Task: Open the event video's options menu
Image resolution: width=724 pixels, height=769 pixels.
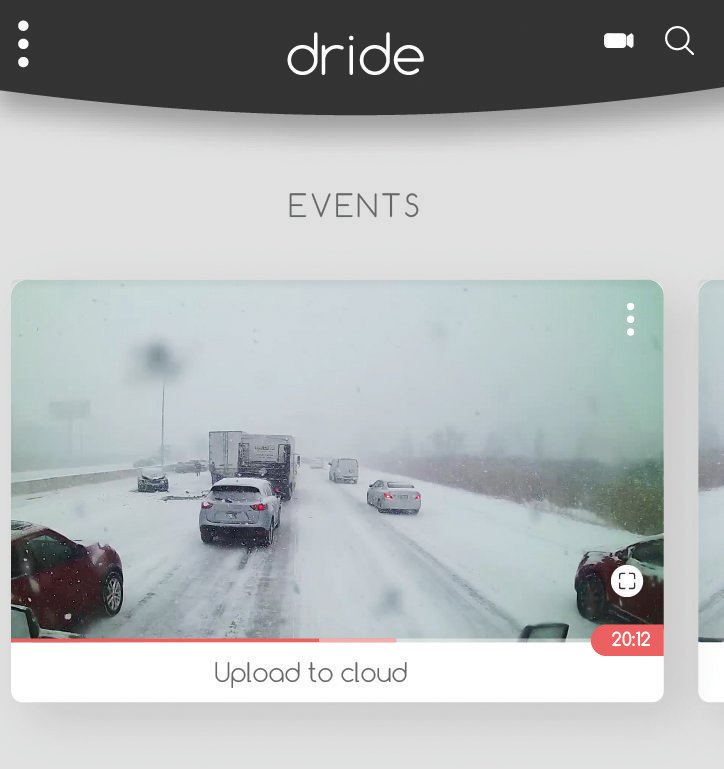Action: pyautogui.click(x=630, y=319)
